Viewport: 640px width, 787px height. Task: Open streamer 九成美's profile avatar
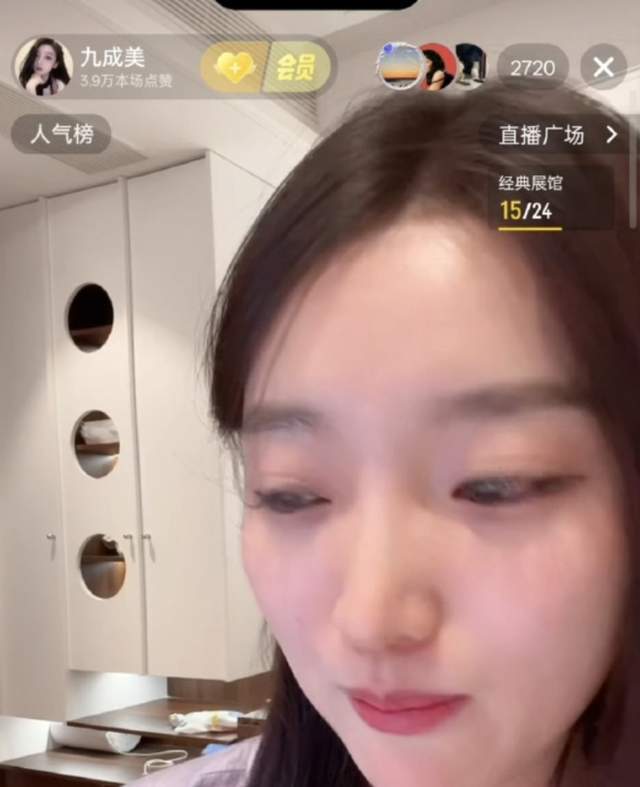(x=43, y=67)
